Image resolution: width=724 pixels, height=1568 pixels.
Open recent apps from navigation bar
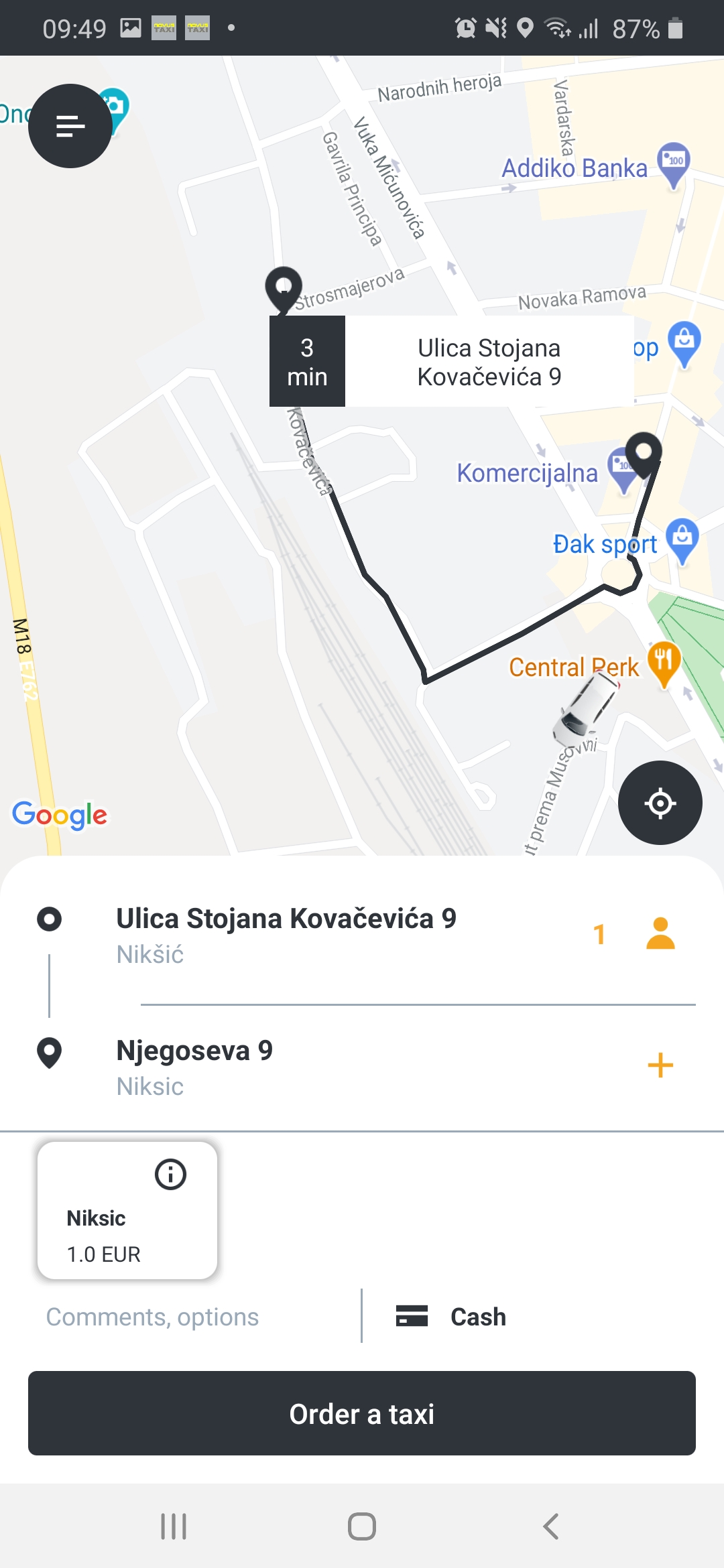pos(174,1526)
